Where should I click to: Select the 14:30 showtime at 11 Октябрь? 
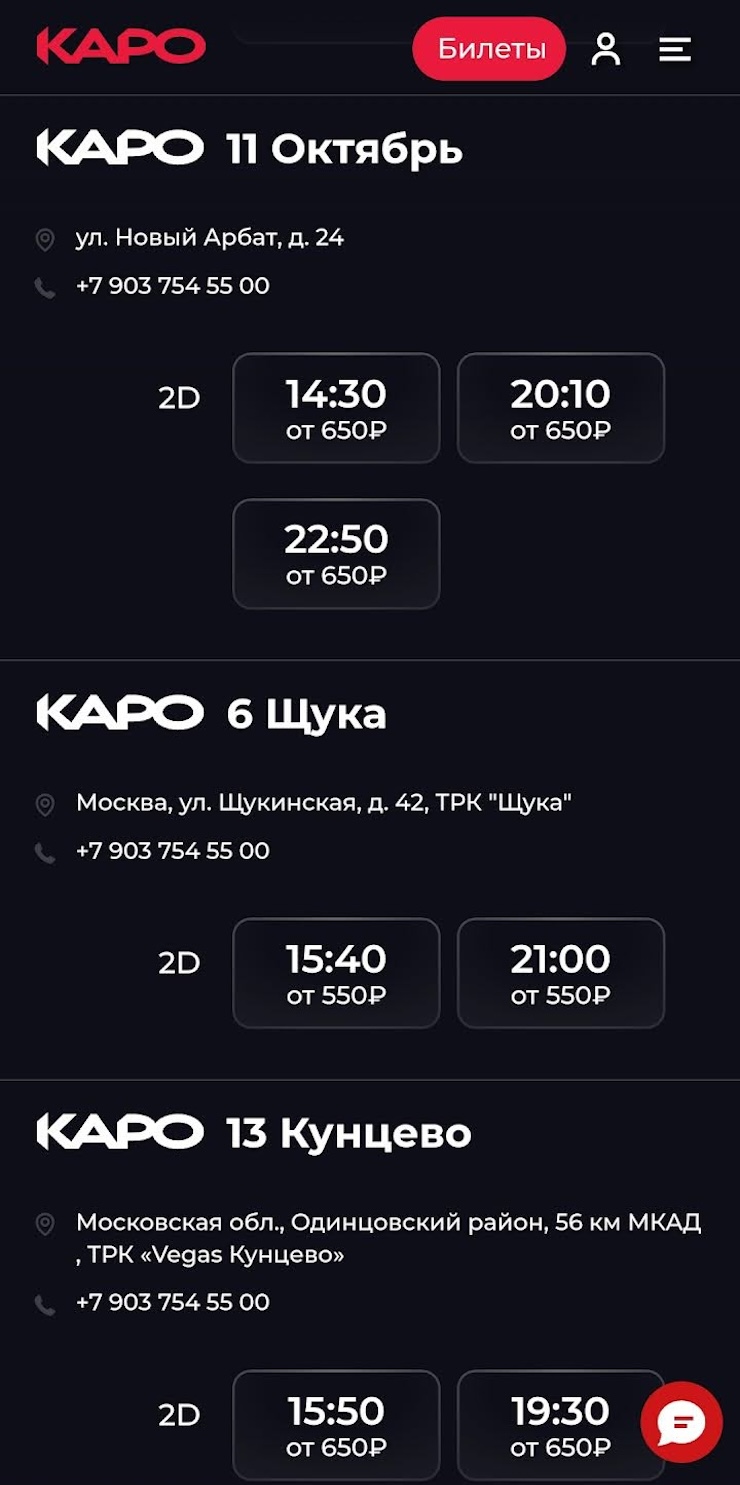tap(336, 408)
